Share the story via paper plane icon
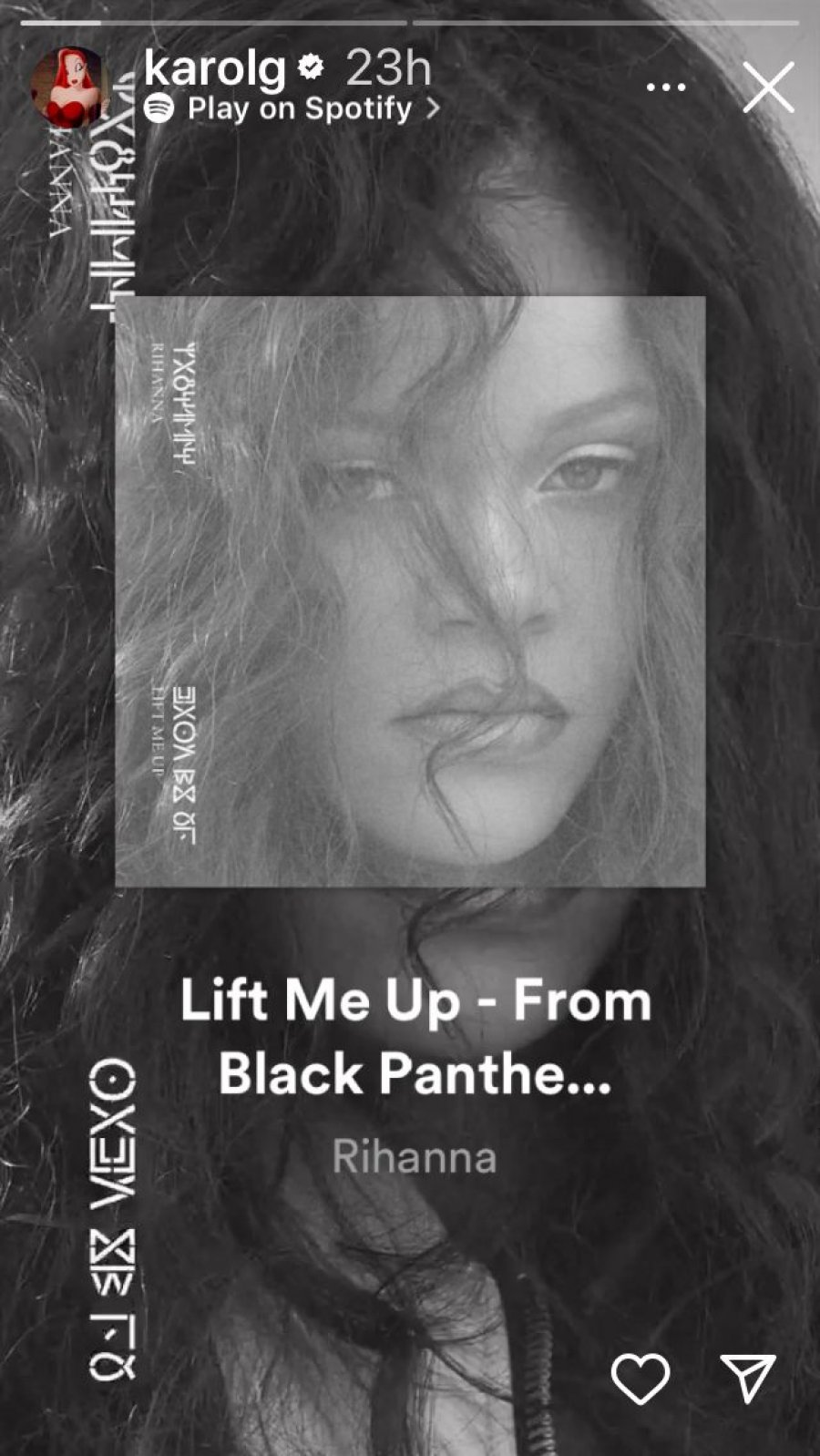 coord(748,1378)
